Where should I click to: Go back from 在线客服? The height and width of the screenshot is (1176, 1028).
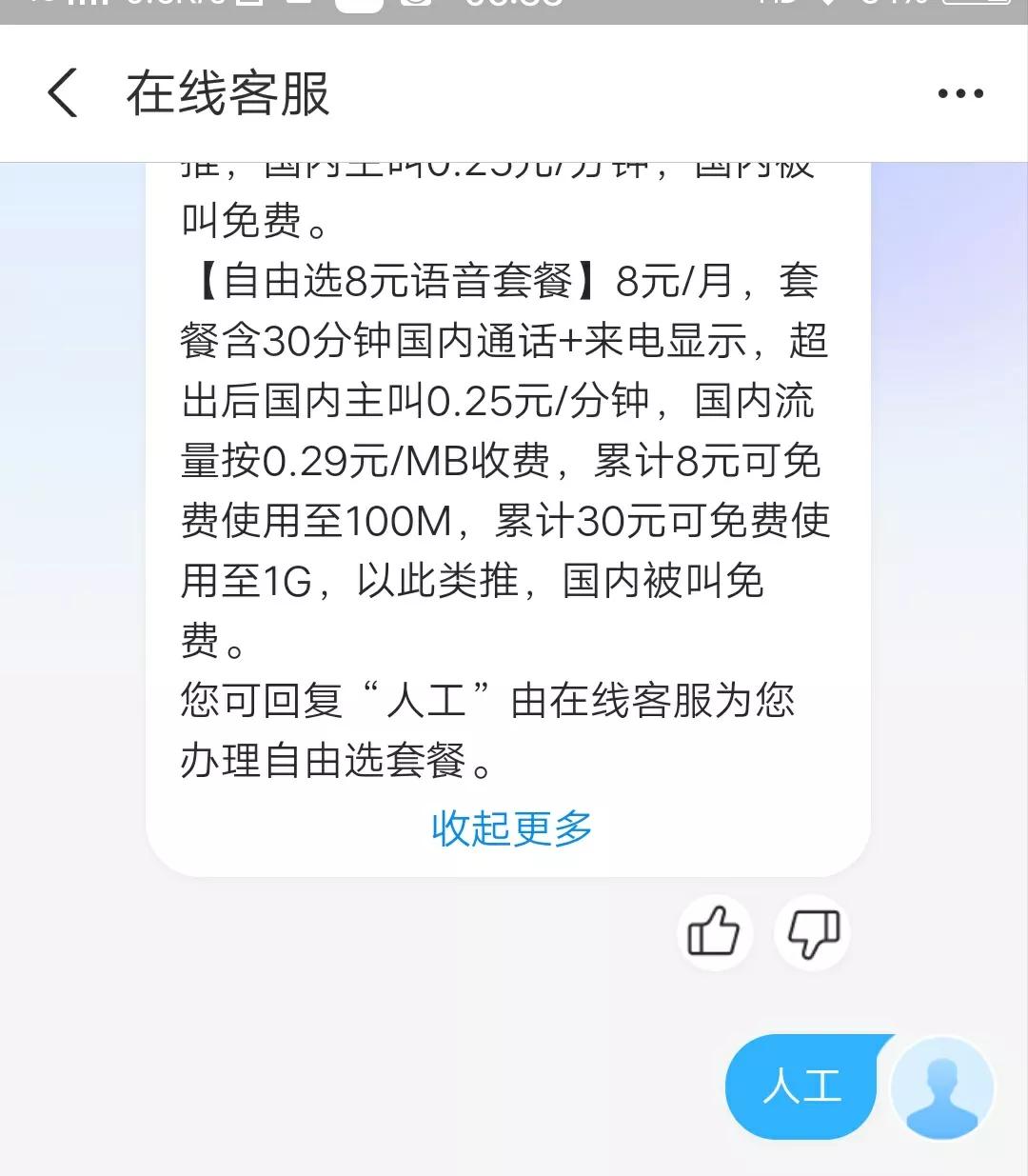pos(63,93)
